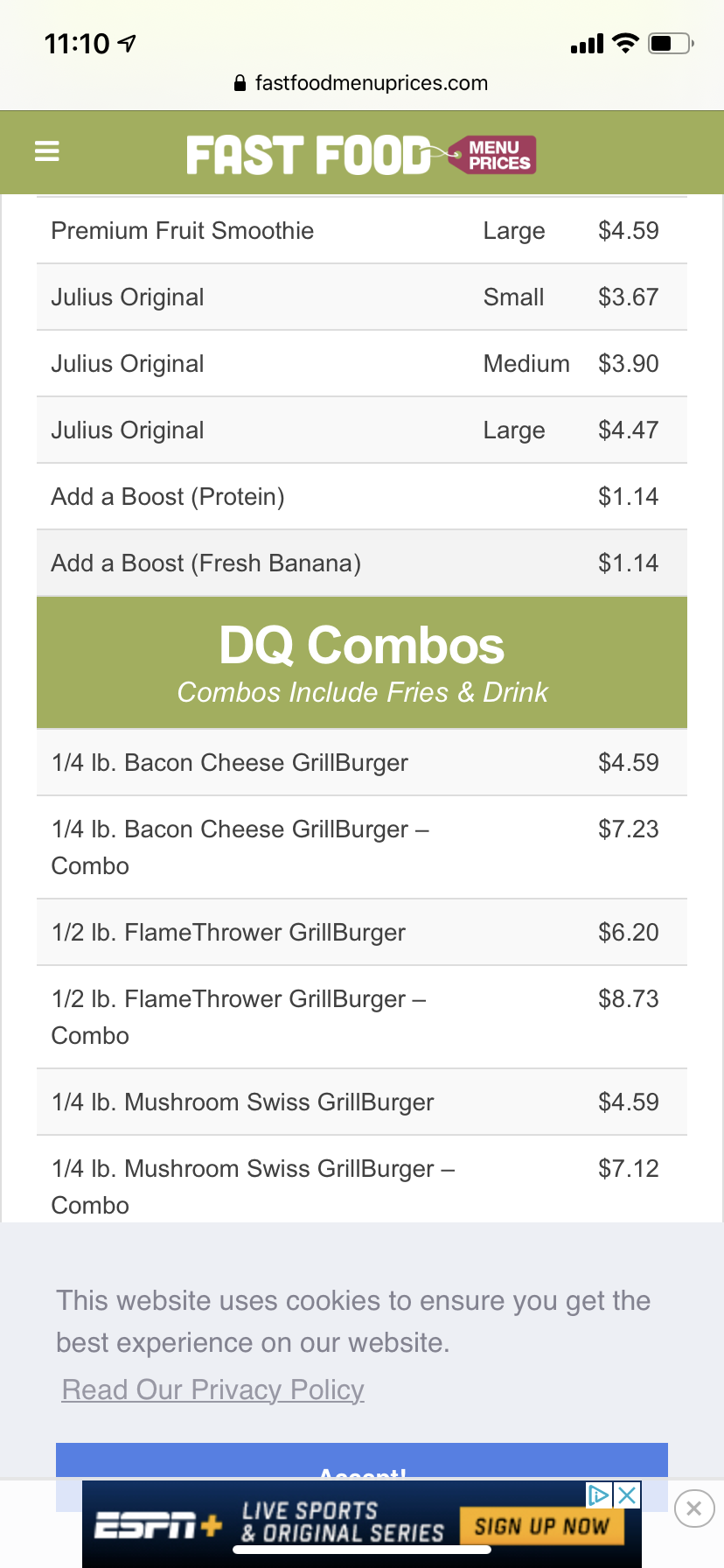724x1568 pixels.
Task: Tap the fastfoodmenuprices.com address bar
Action: click(362, 83)
